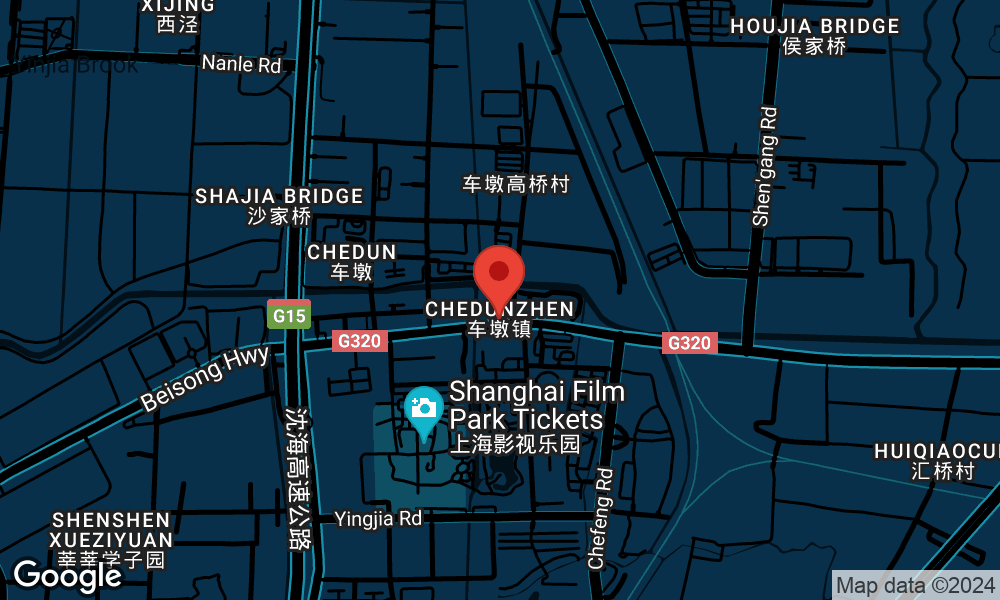The width and height of the screenshot is (1000, 600).
Task: Open the Shanghai Film Park Tickets marker
Action: pos(424,410)
